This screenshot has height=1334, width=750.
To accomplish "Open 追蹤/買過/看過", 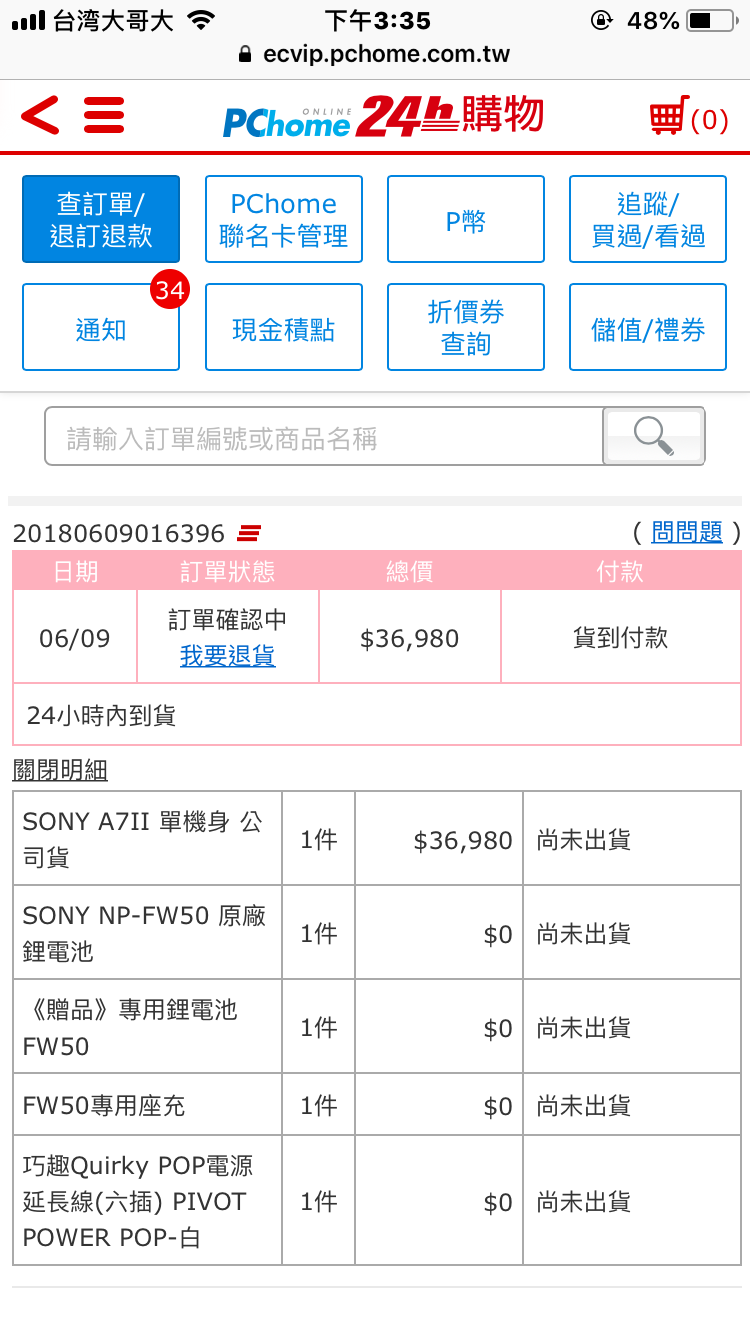I will click(x=648, y=219).
